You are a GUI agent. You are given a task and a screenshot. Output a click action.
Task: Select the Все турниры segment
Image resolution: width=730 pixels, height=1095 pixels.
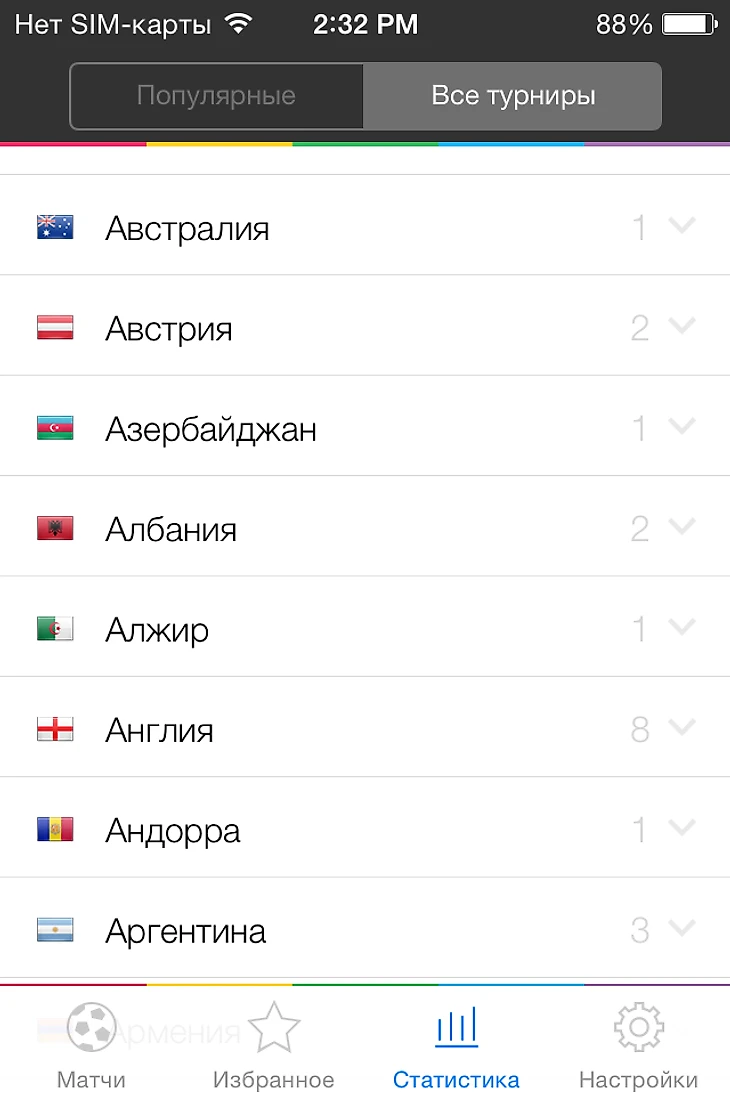coord(512,96)
